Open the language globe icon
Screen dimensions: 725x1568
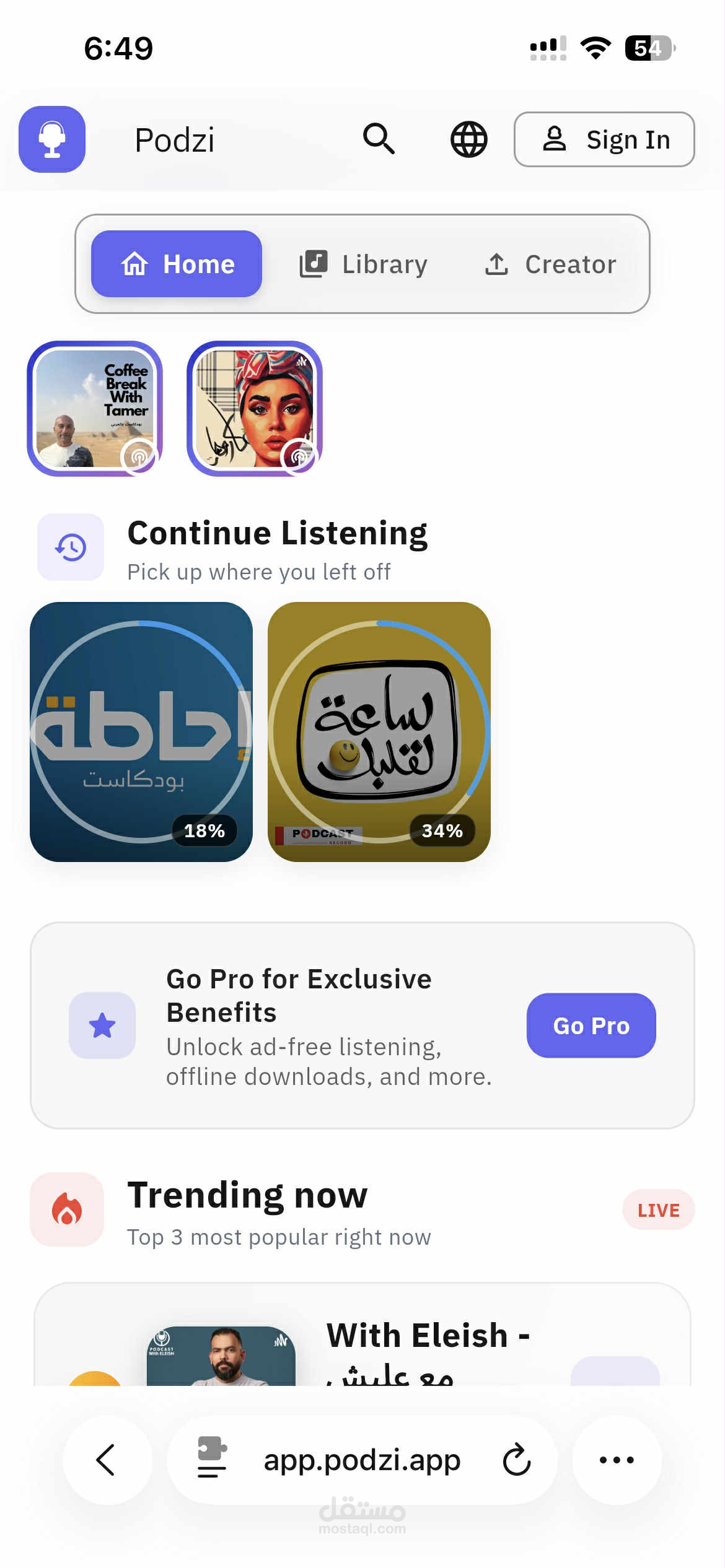[x=468, y=139]
